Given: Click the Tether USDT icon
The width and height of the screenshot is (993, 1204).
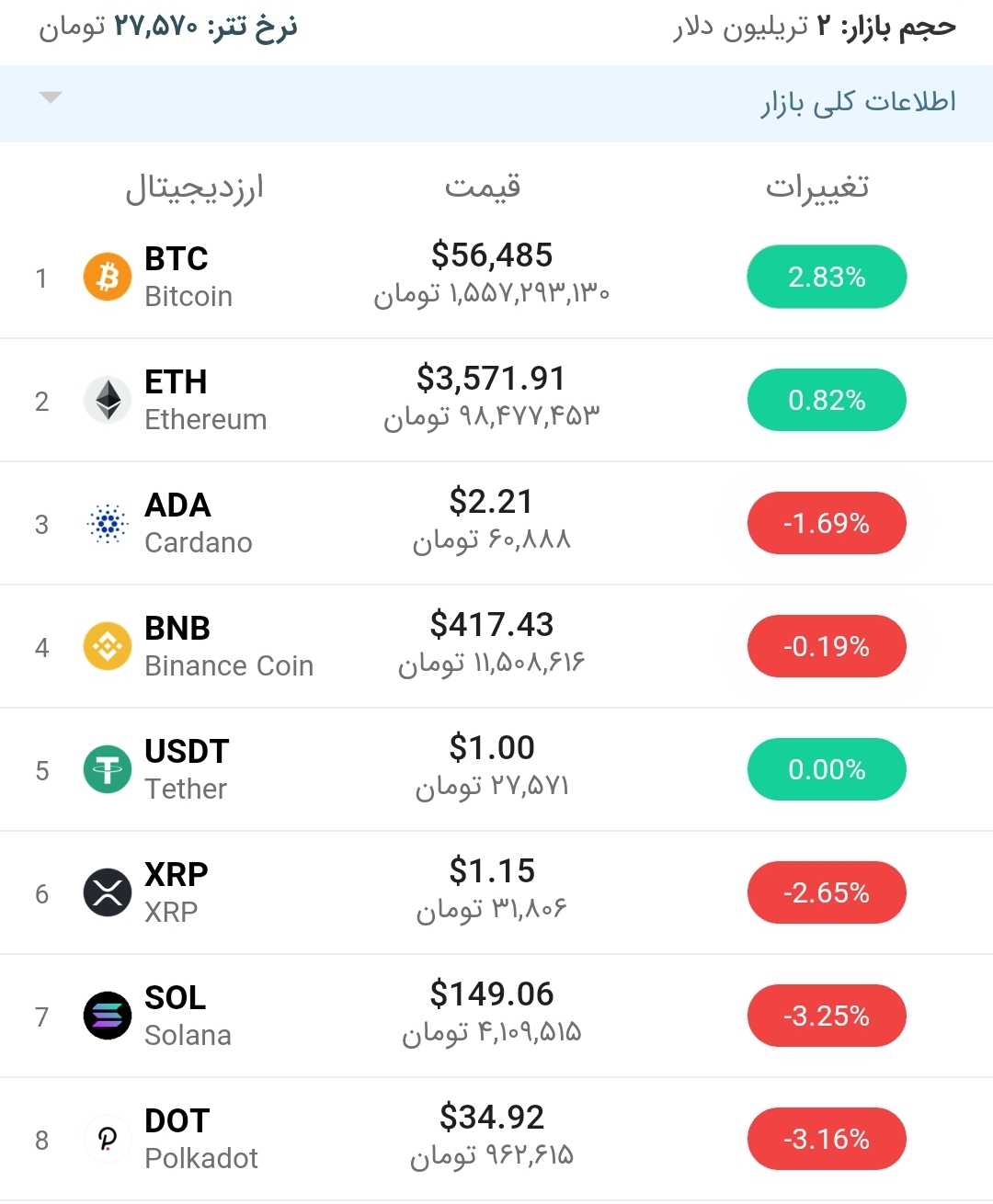Looking at the screenshot, I should tap(108, 769).
